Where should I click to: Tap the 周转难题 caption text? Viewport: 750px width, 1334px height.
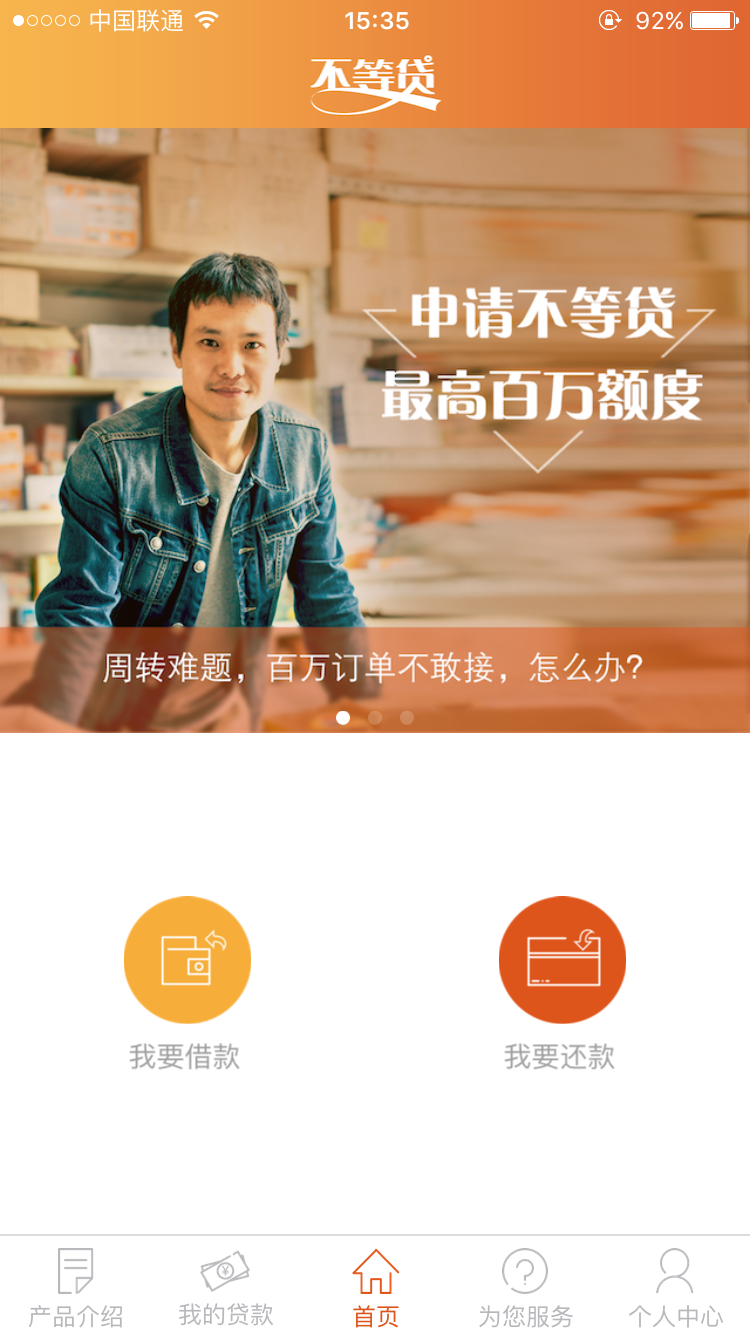[375, 667]
